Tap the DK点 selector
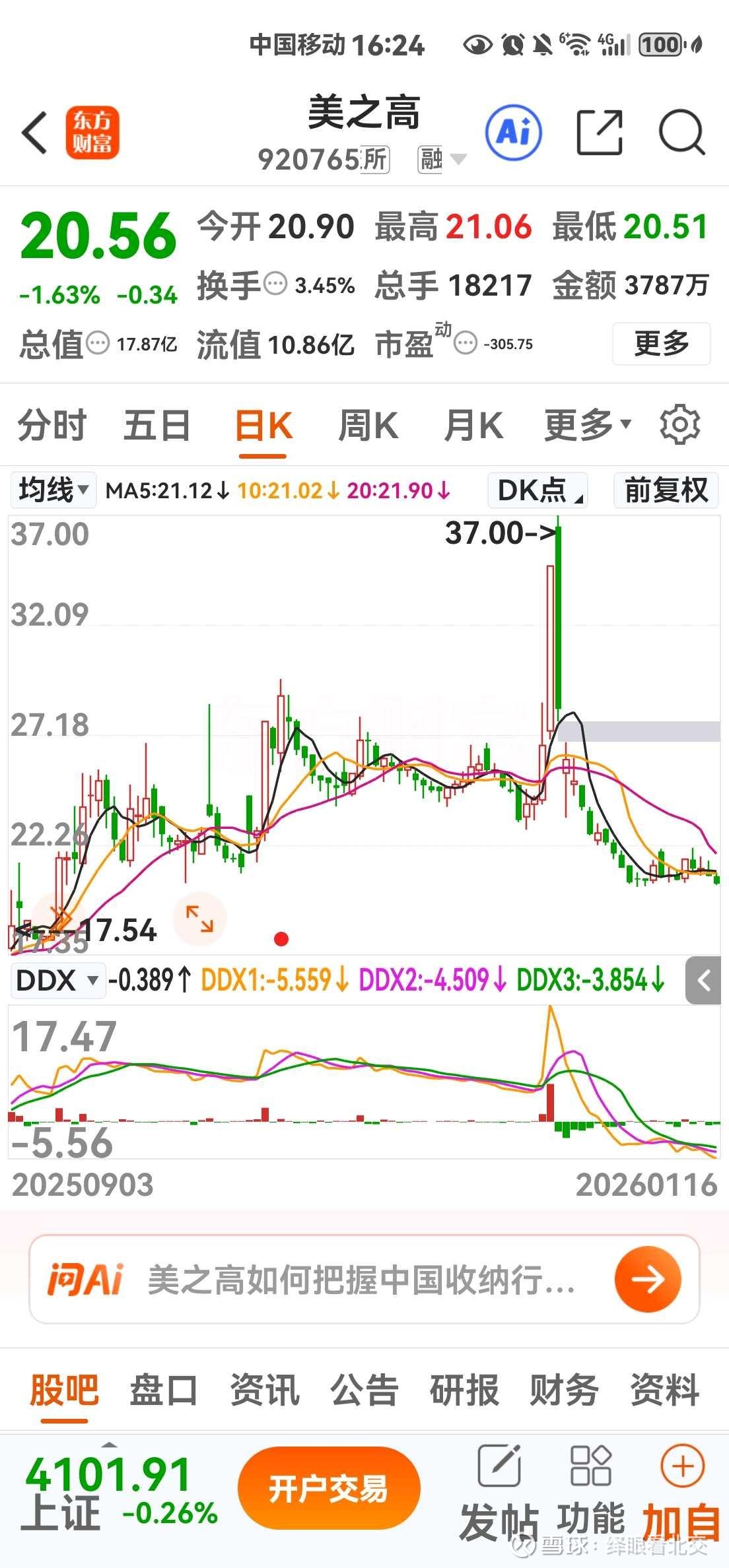The image size is (729, 1568). (538, 490)
